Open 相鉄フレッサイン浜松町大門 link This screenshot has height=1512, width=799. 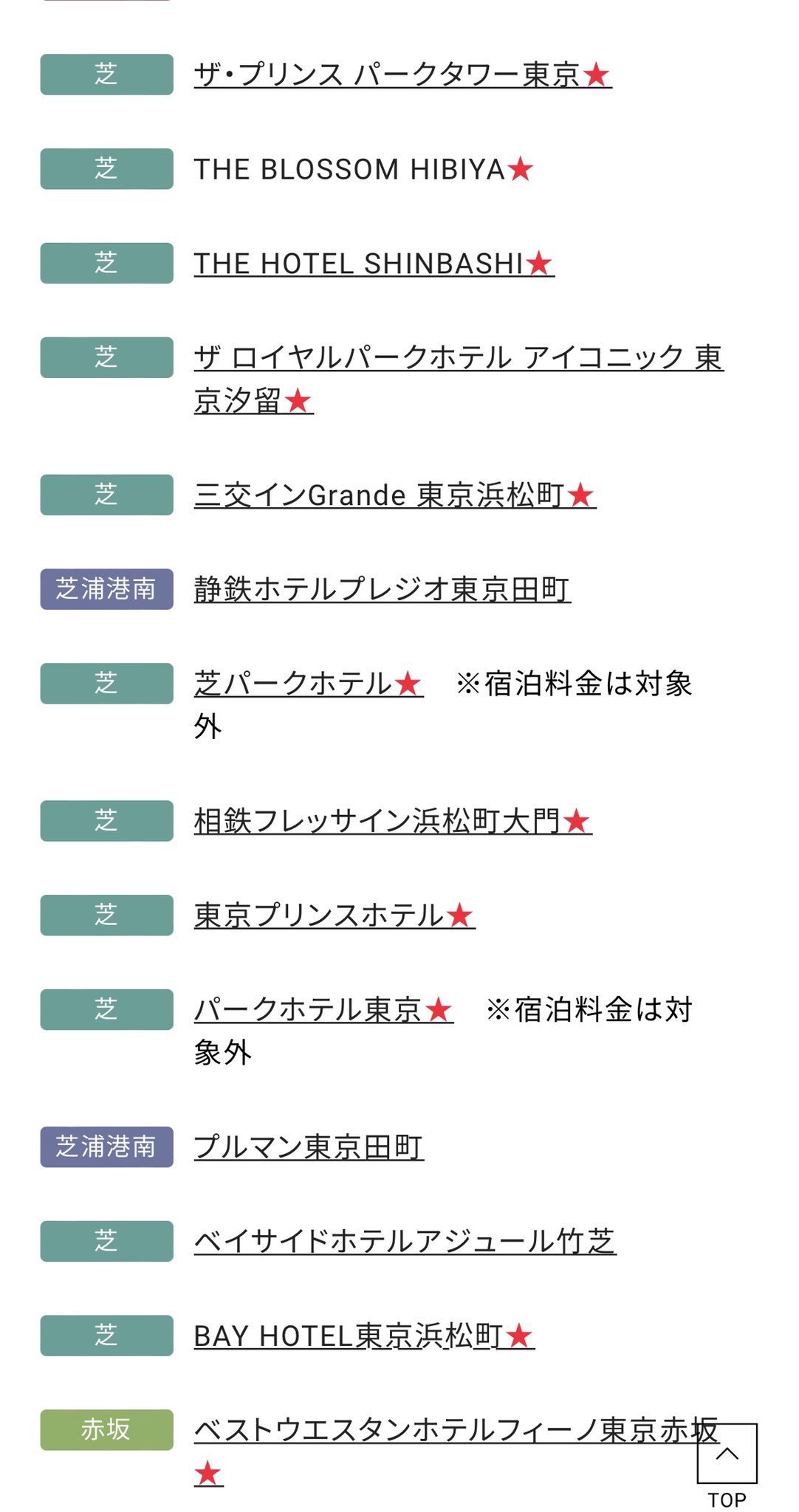pos(392,821)
